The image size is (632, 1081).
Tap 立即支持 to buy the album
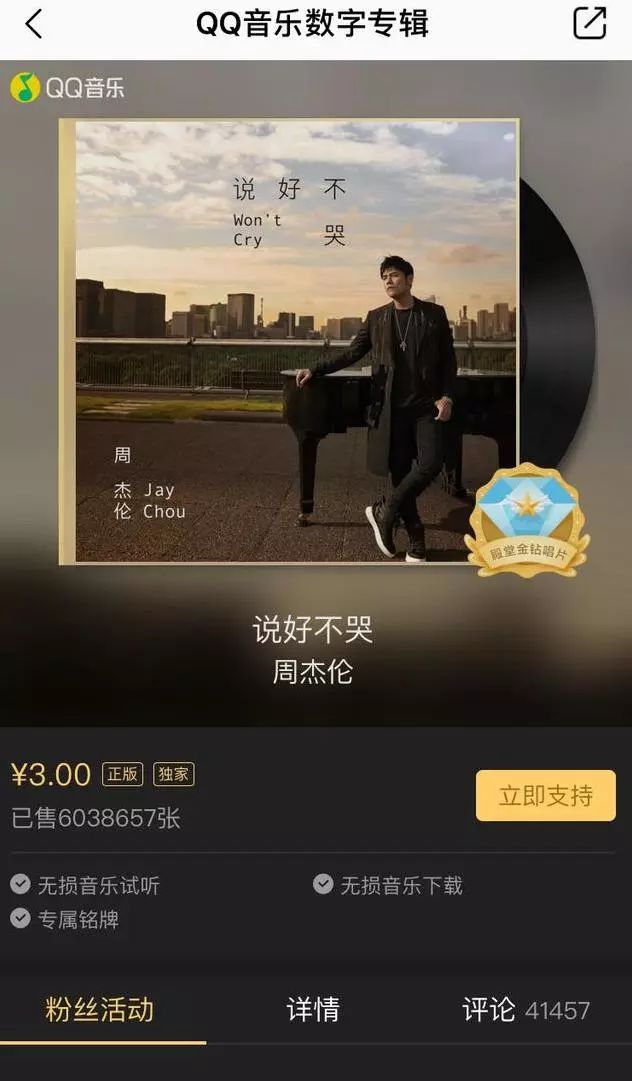coord(545,796)
